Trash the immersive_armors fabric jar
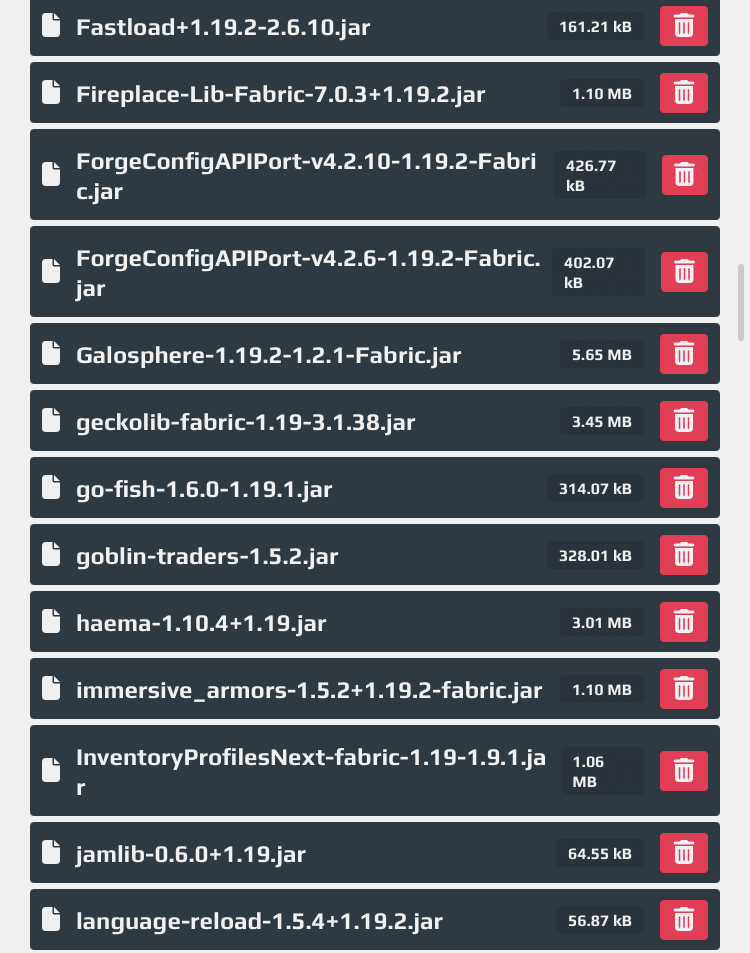The height and width of the screenshot is (953, 750). click(x=684, y=689)
